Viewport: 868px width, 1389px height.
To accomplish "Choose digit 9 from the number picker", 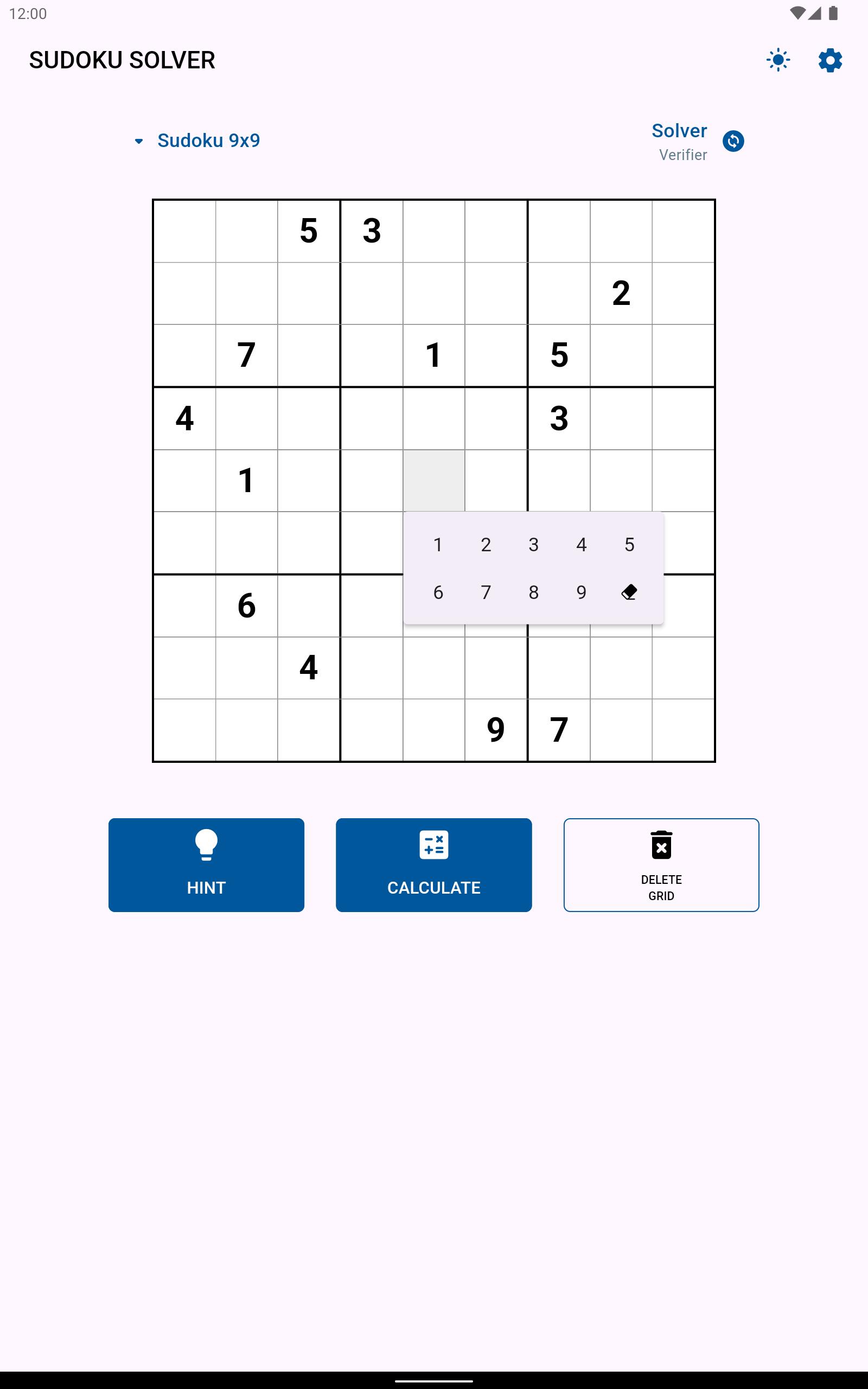I will (x=582, y=592).
